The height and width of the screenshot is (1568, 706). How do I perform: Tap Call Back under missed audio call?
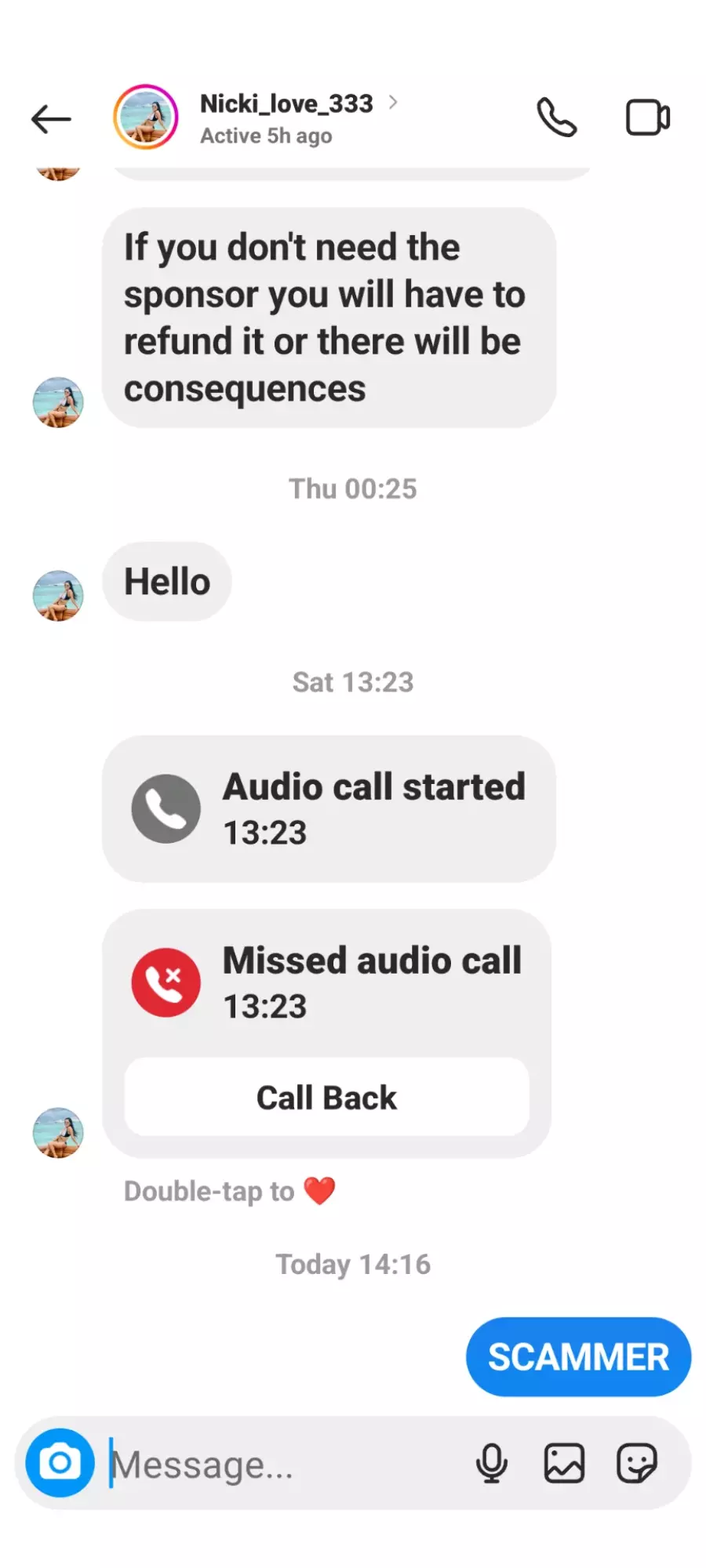click(x=326, y=1098)
